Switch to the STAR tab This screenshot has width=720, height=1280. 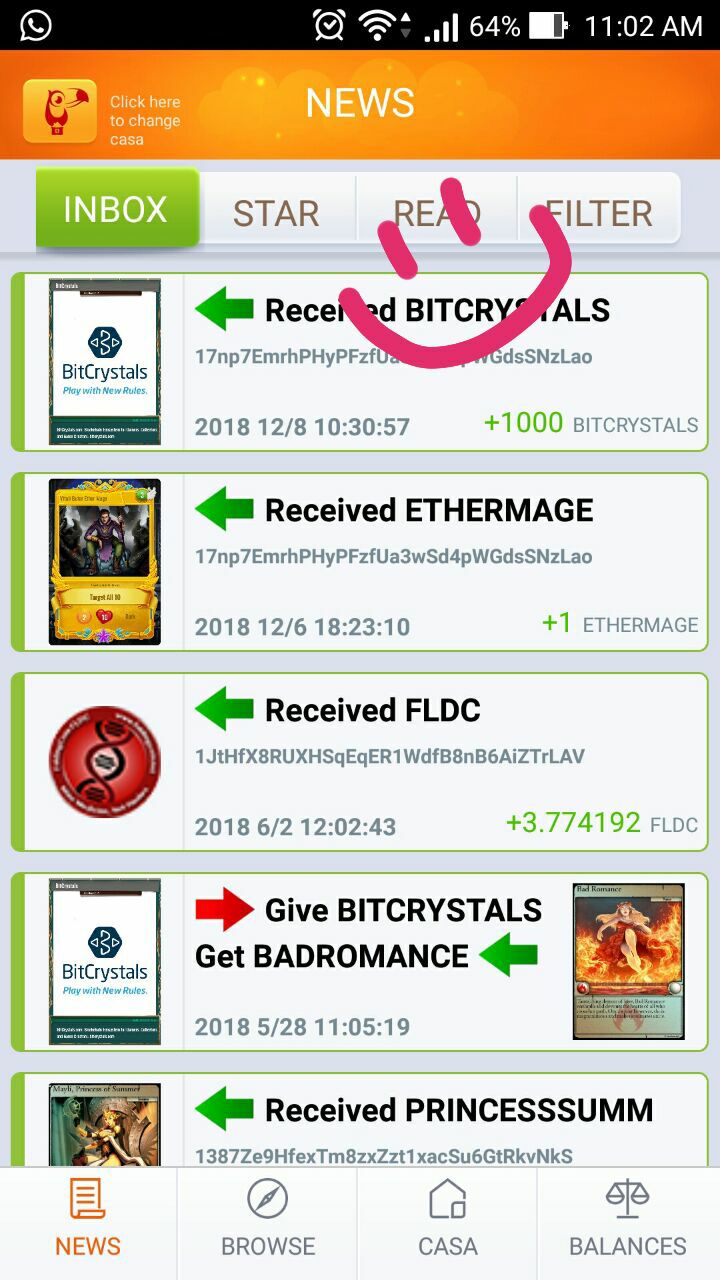click(276, 212)
